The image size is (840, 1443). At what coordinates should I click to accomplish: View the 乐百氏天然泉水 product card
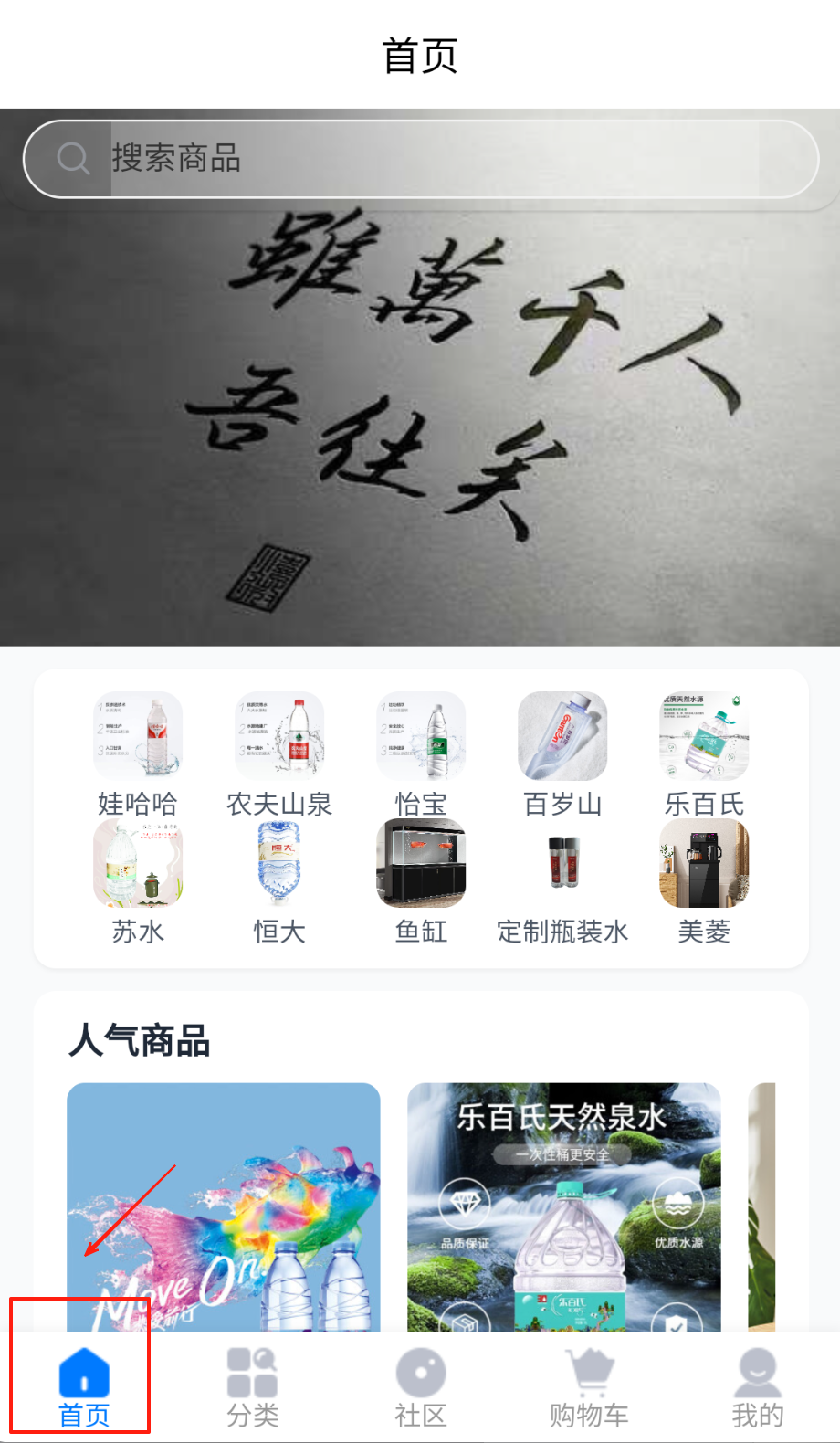click(563, 1206)
